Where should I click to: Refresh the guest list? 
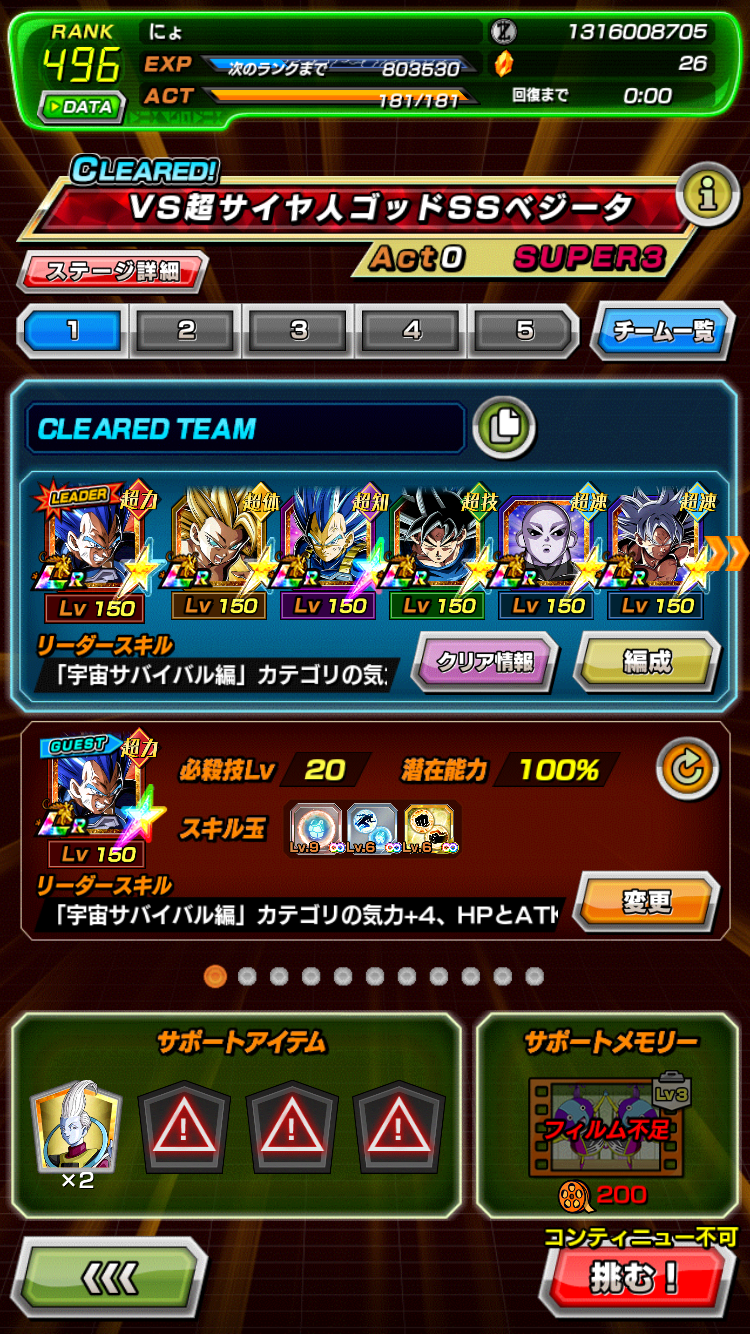[687, 769]
